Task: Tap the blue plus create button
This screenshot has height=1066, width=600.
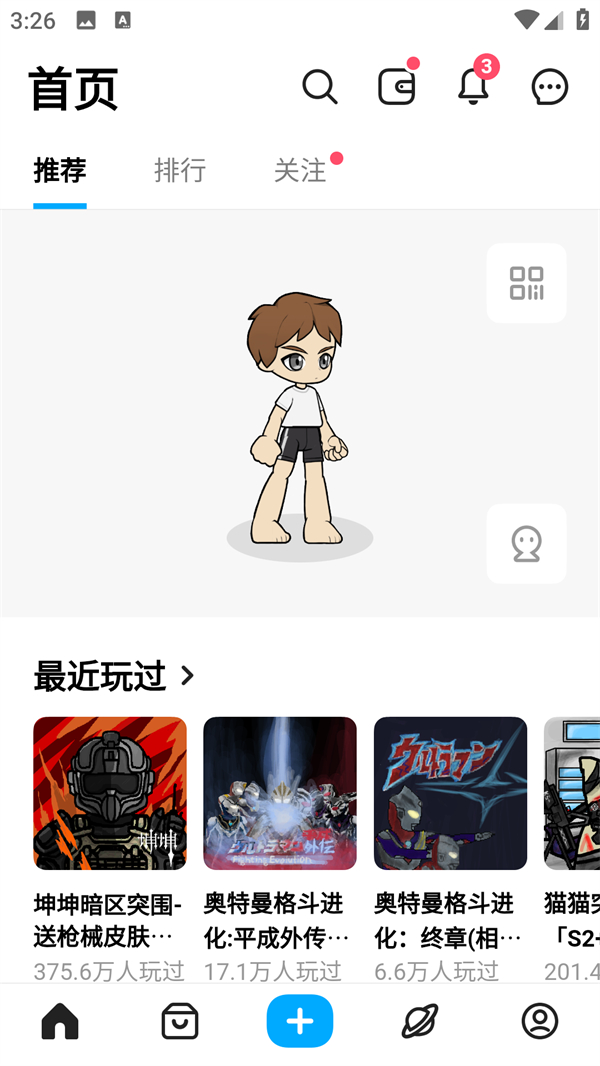Action: pos(300,1022)
